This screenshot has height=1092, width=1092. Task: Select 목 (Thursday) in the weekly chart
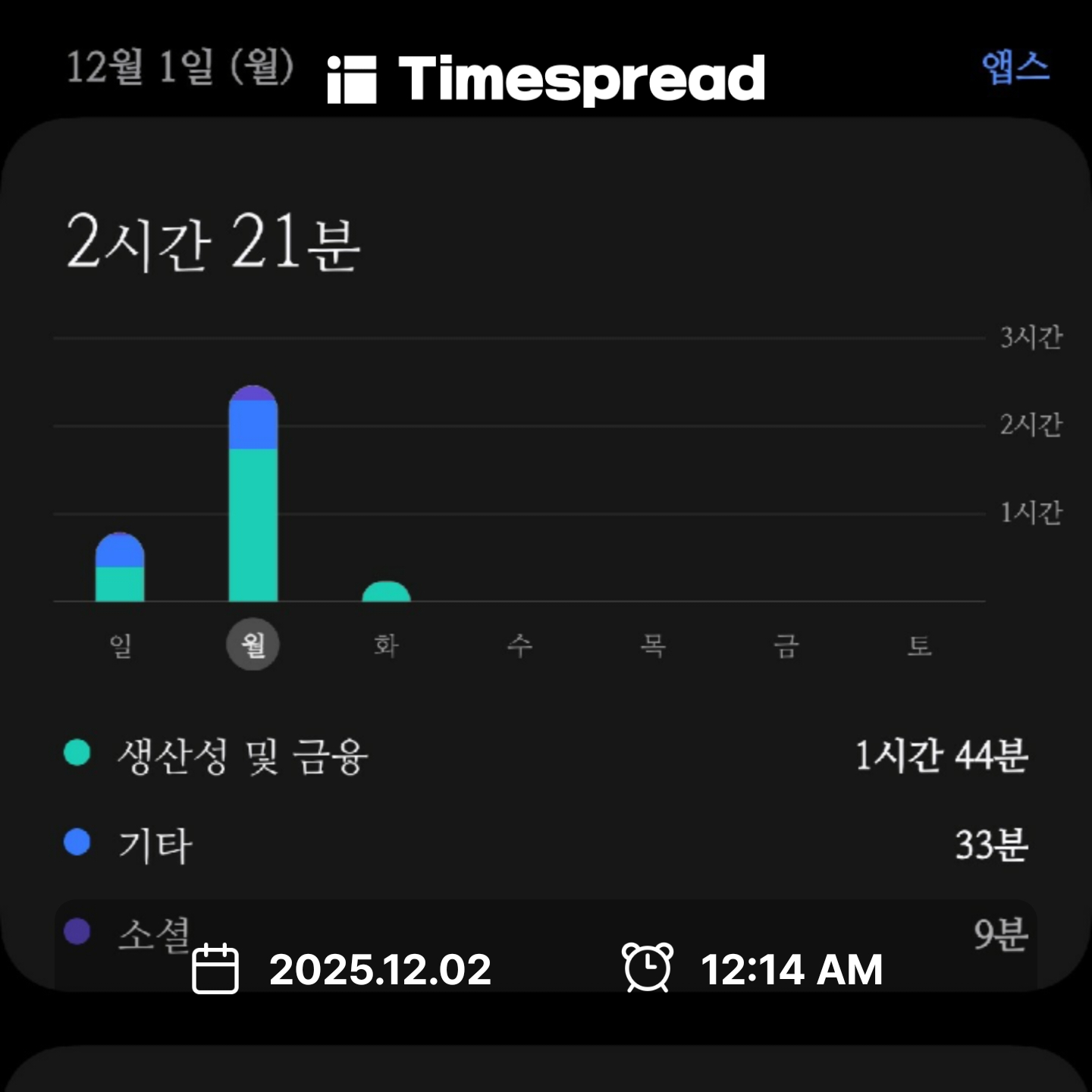[x=653, y=645]
